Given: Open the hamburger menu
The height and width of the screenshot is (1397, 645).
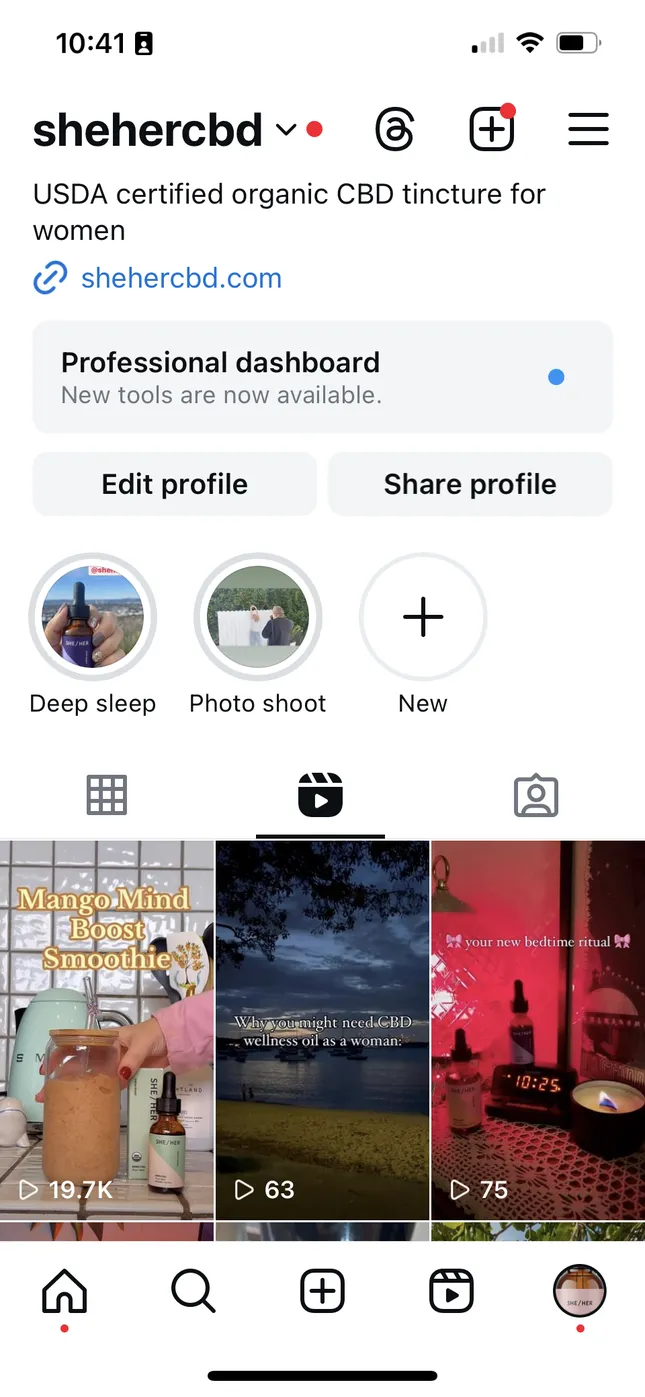Looking at the screenshot, I should (x=588, y=130).
